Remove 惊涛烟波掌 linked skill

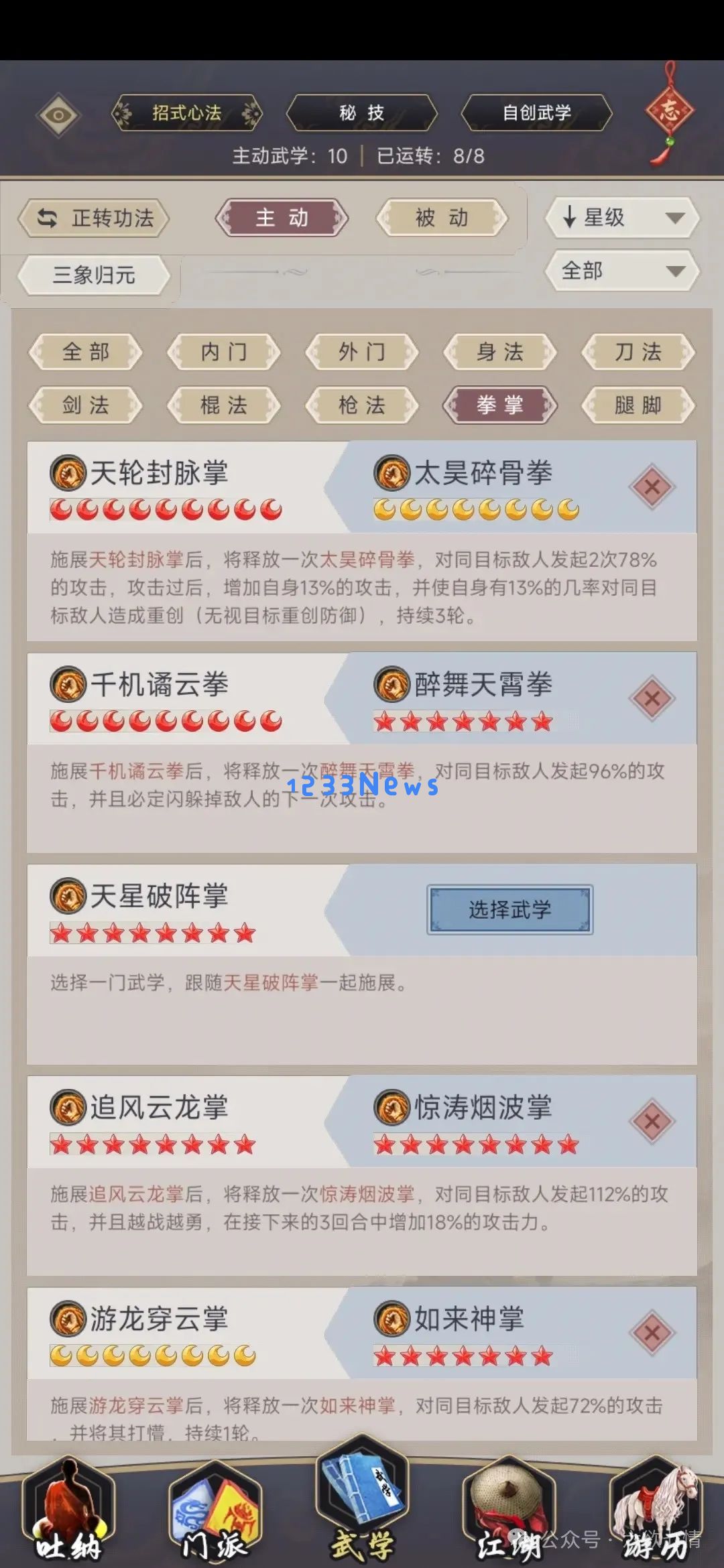pyautogui.click(x=652, y=1121)
